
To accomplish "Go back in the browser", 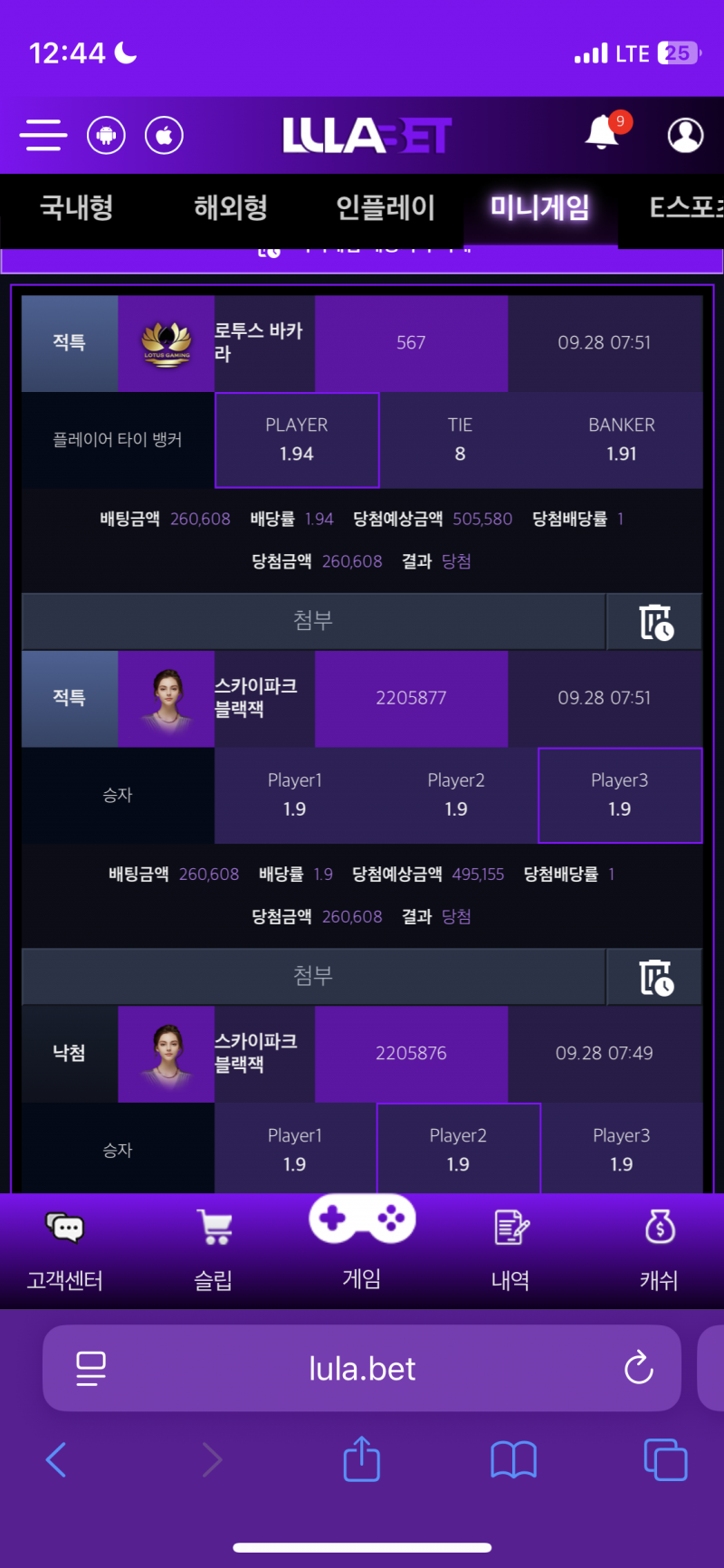I will tap(56, 1459).
